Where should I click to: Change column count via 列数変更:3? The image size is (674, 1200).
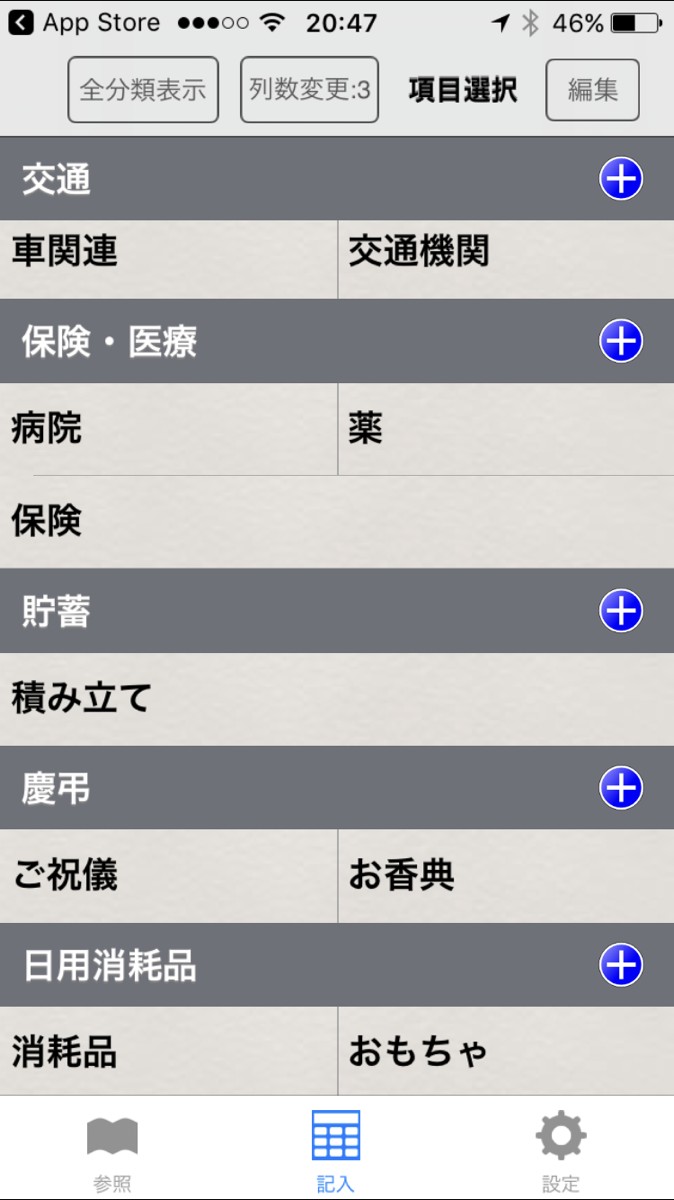click(310, 90)
